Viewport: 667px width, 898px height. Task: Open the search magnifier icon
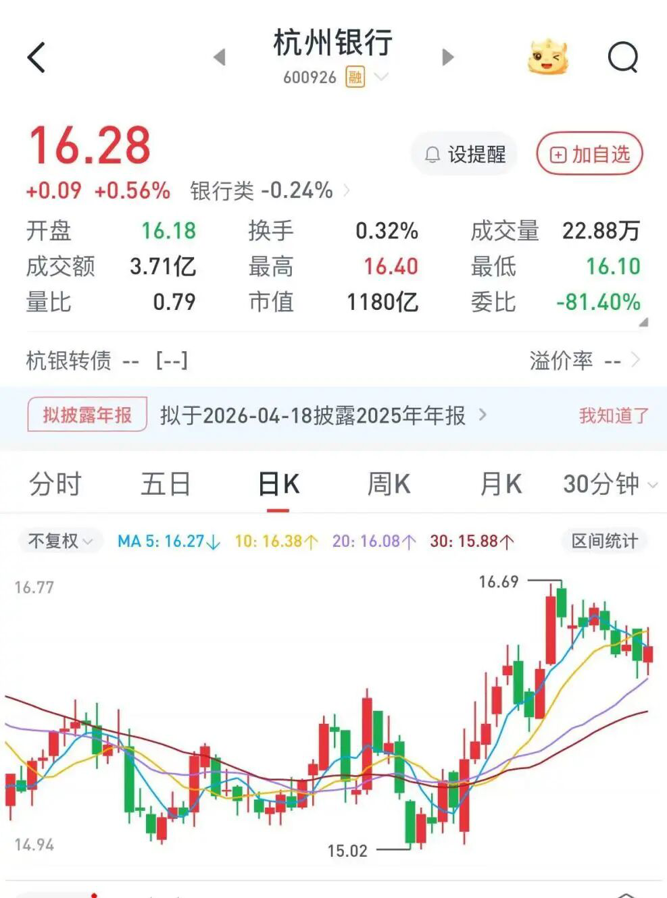[x=623, y=58]
